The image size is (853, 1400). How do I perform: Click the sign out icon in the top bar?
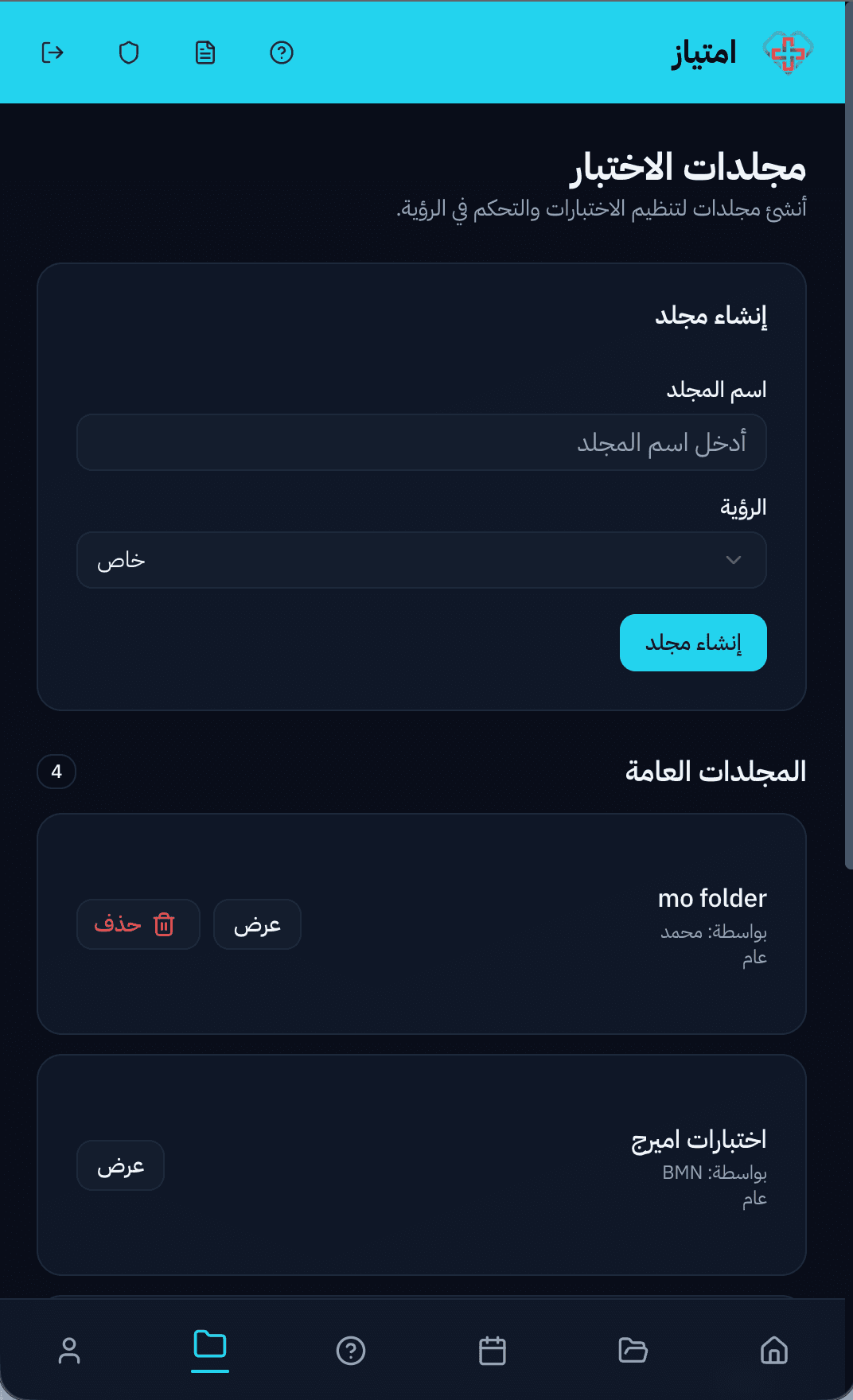click(x=53, y=52)
